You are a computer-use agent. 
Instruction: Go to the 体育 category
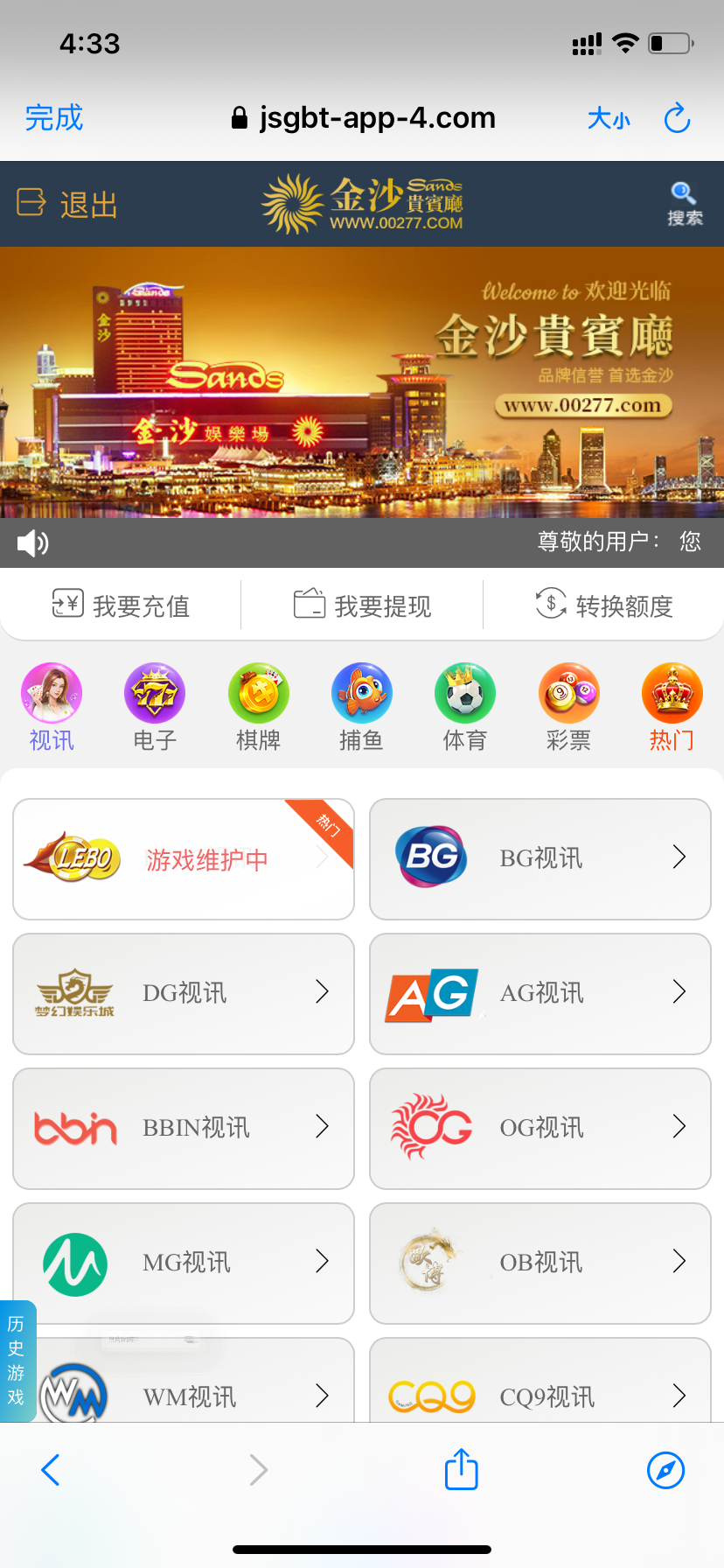pos(464,707)
